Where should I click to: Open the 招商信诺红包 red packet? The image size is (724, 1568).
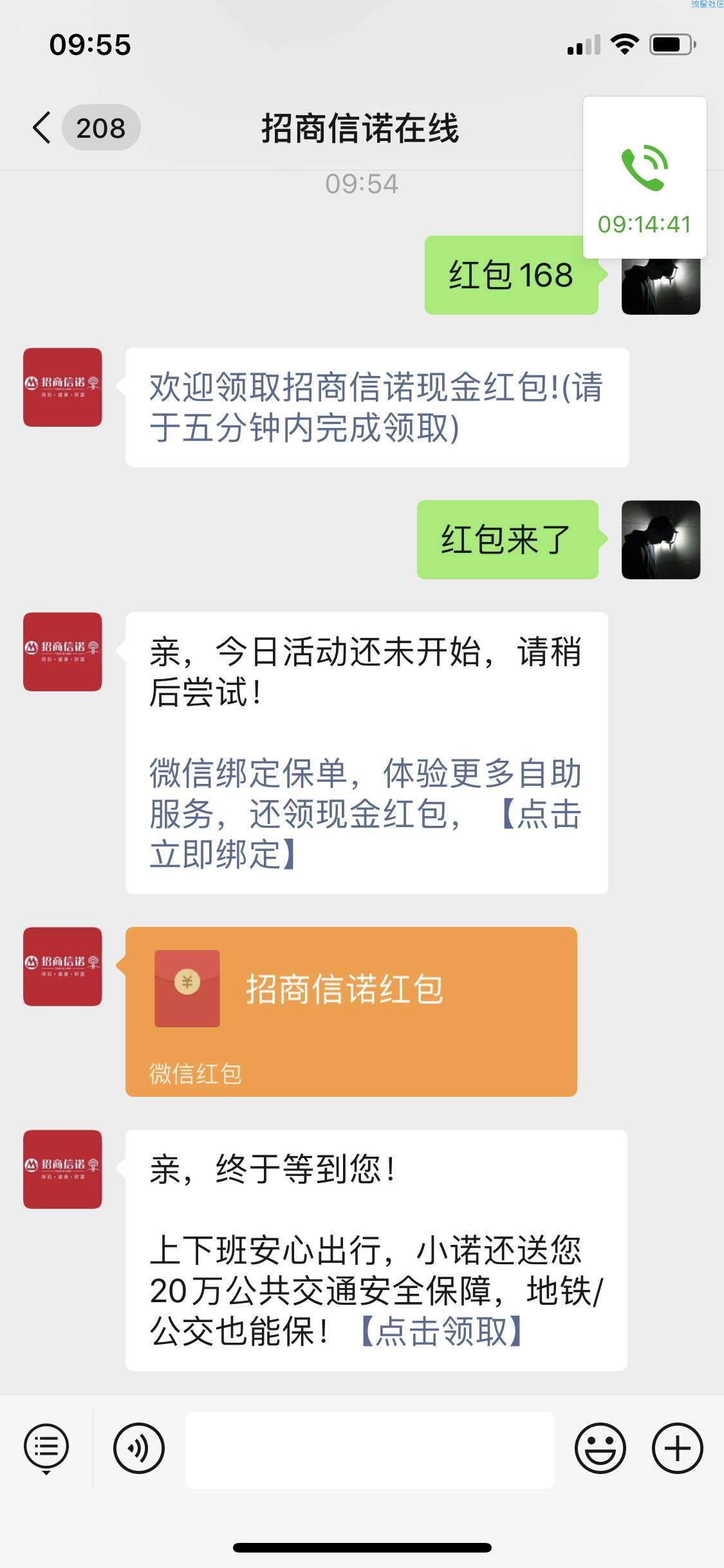click(x=351, y=1011)
